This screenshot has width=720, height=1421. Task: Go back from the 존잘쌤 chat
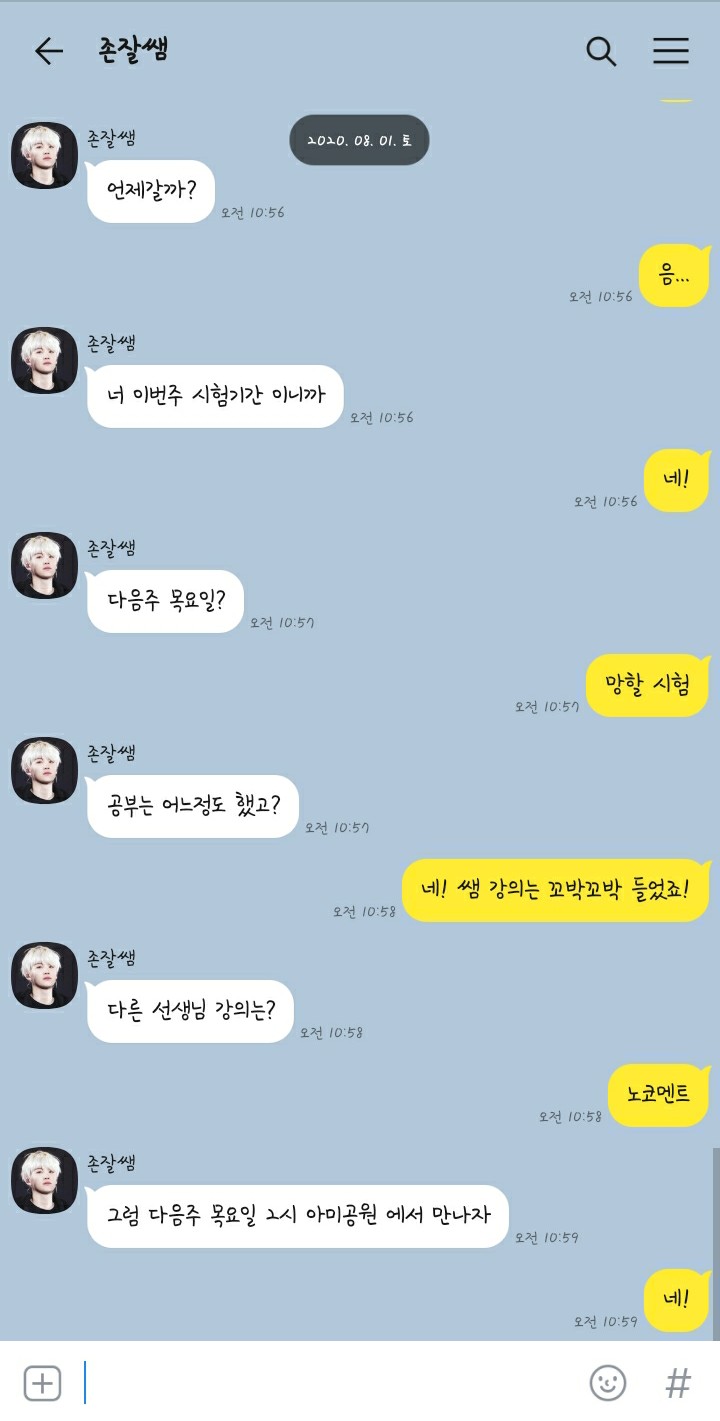48,51
